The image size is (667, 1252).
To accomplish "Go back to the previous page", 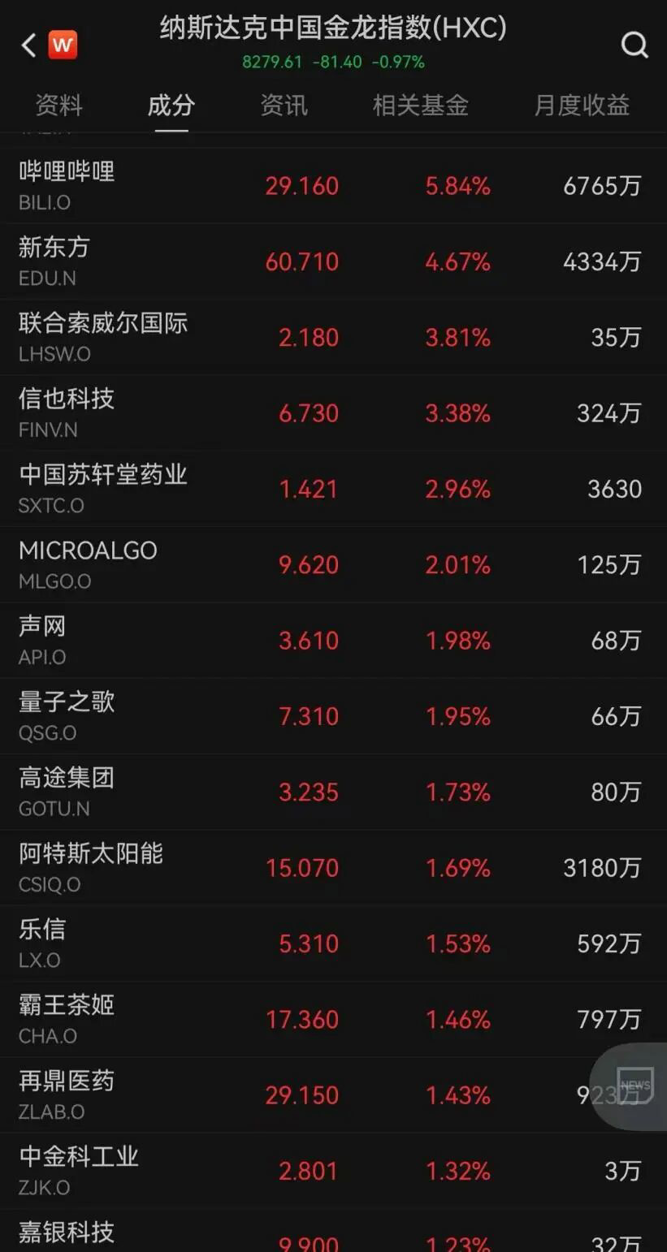I will point(29,44).
